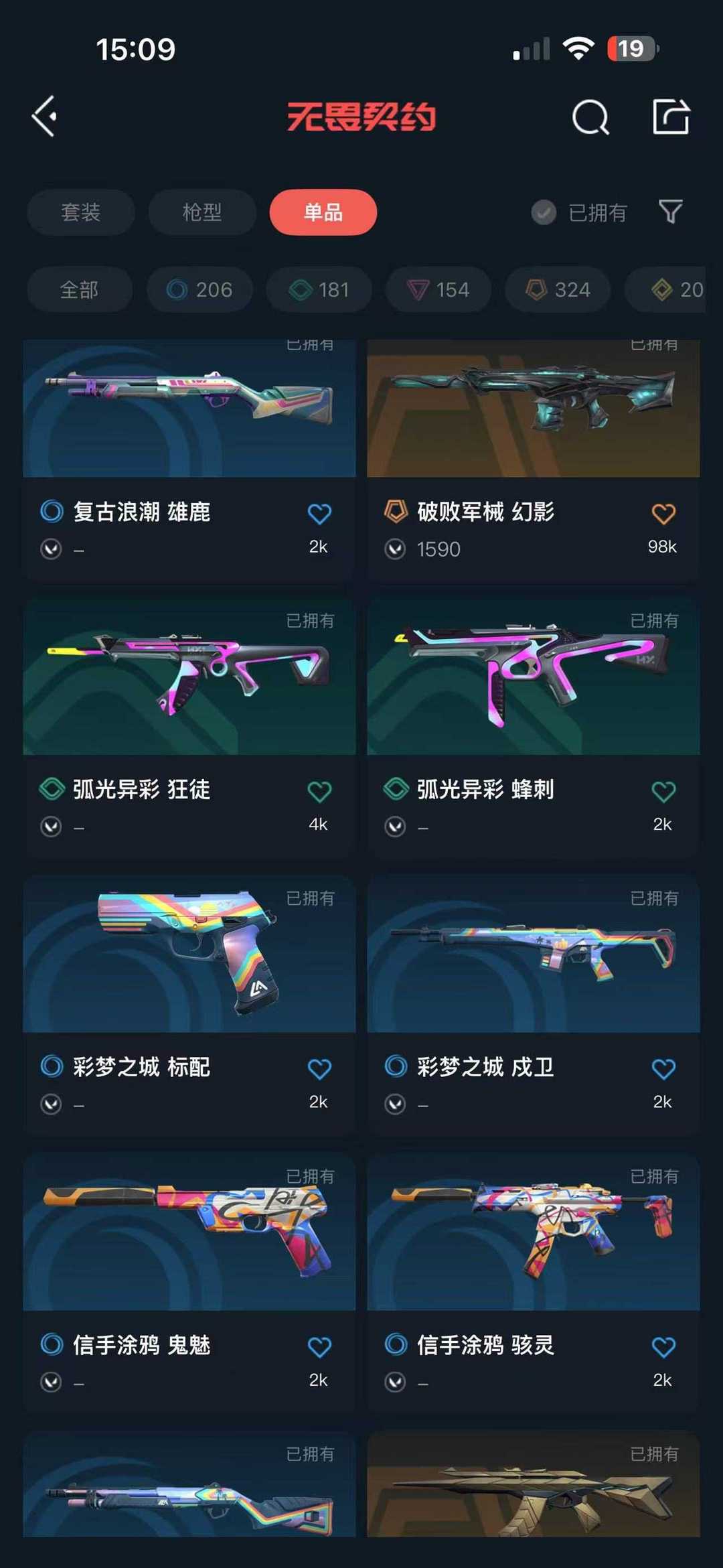The width and height of the screenshot is (723, 1568).
Task: Open the 弧光异彩 狂徒 skin card
Action: [x=189, y=728]
